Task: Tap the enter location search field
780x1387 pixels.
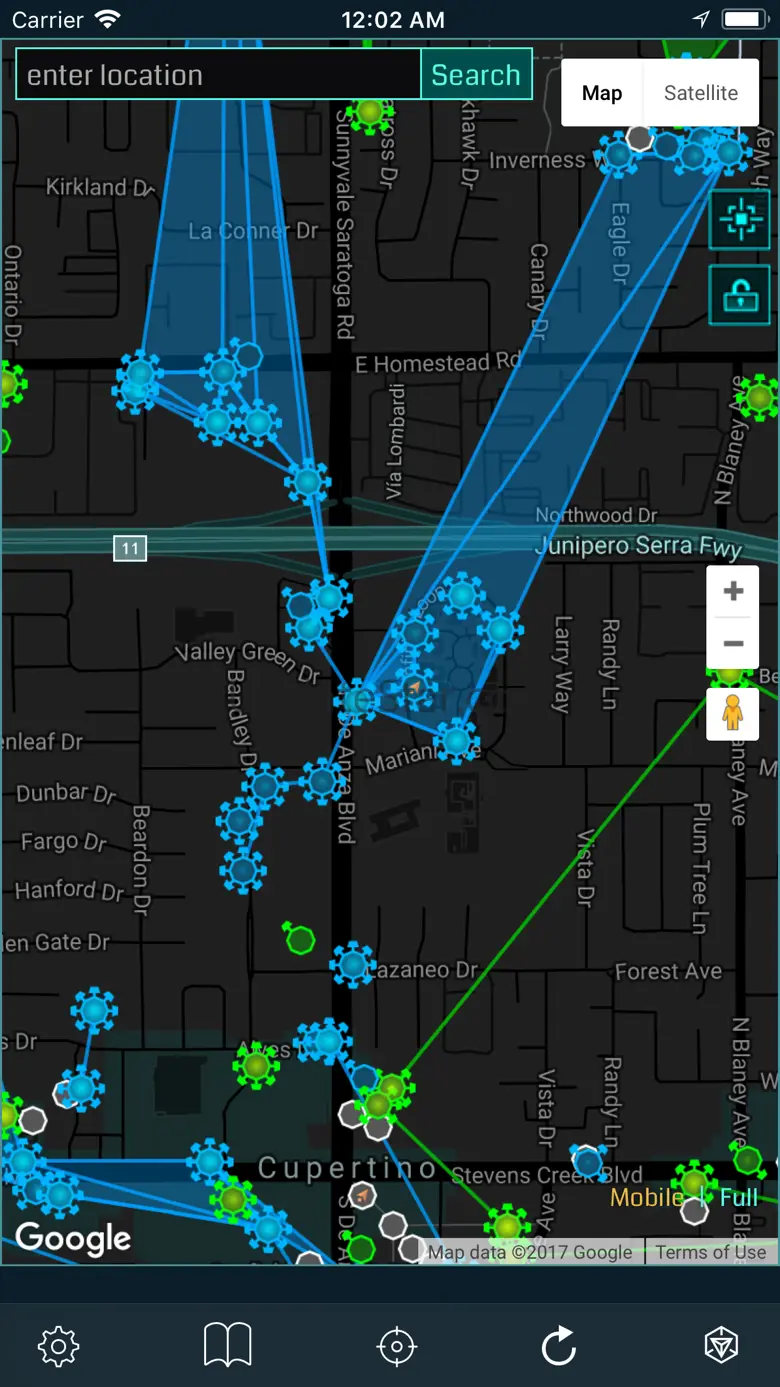Action: [218, 75]
